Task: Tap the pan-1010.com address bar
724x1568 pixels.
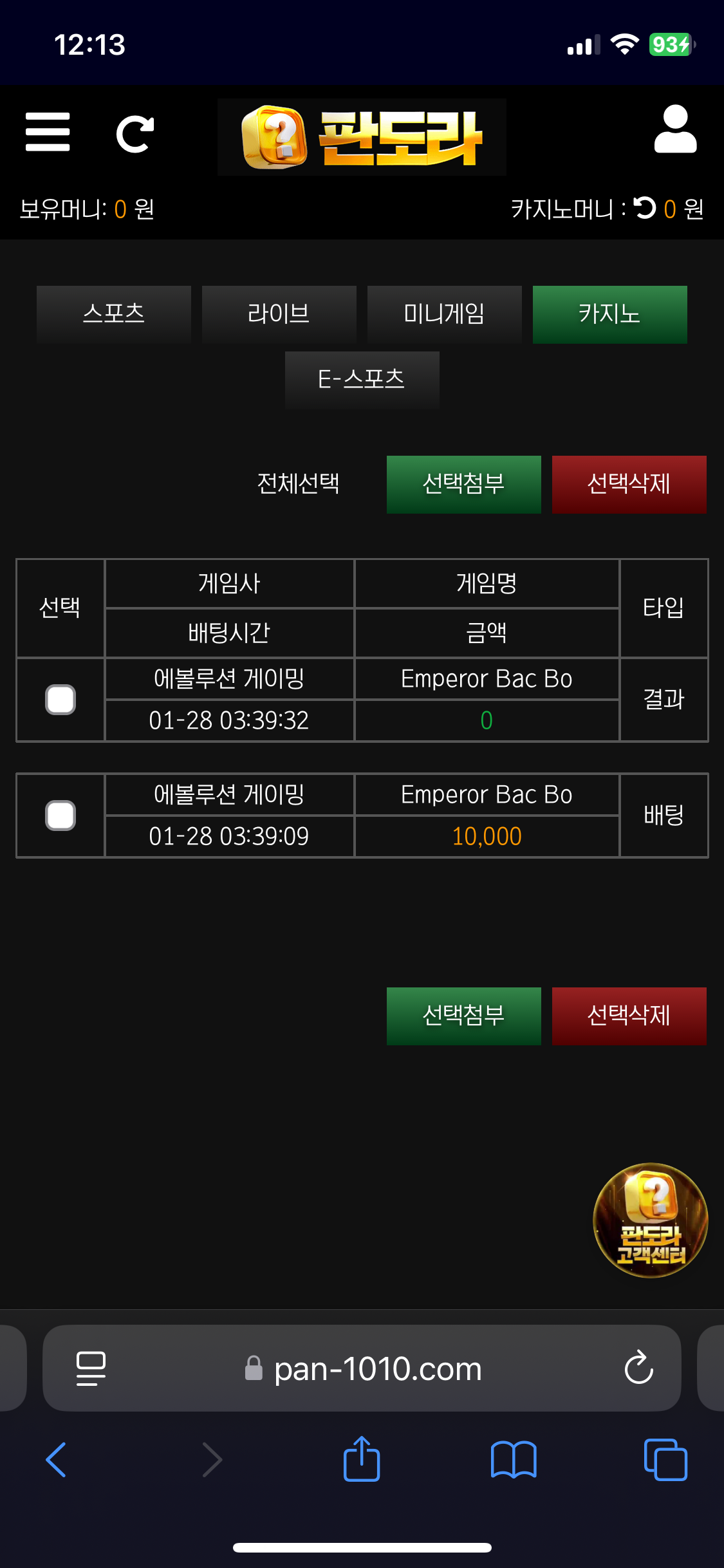Action: click(x=377, y=1368)
